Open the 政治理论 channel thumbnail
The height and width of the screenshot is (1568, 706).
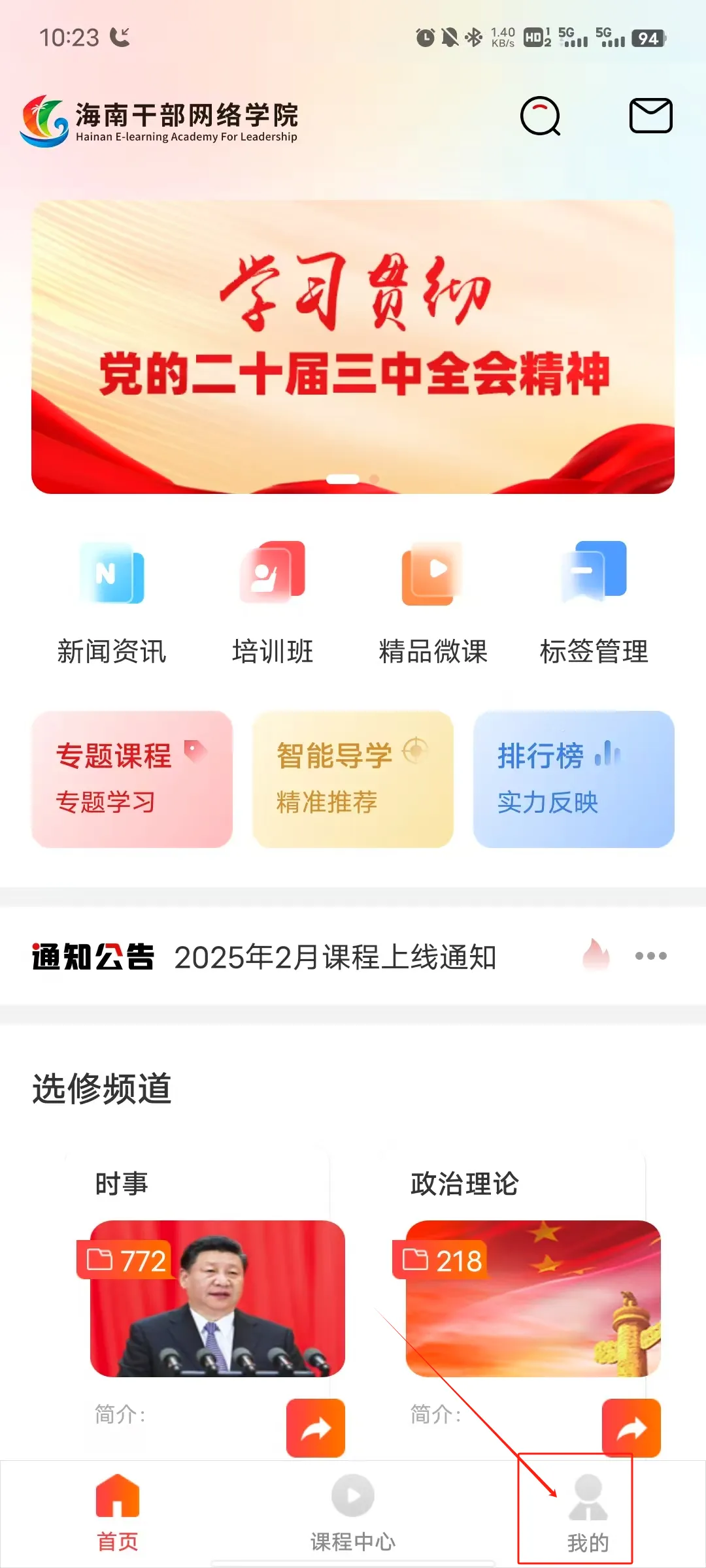[x=533, y=1298]
